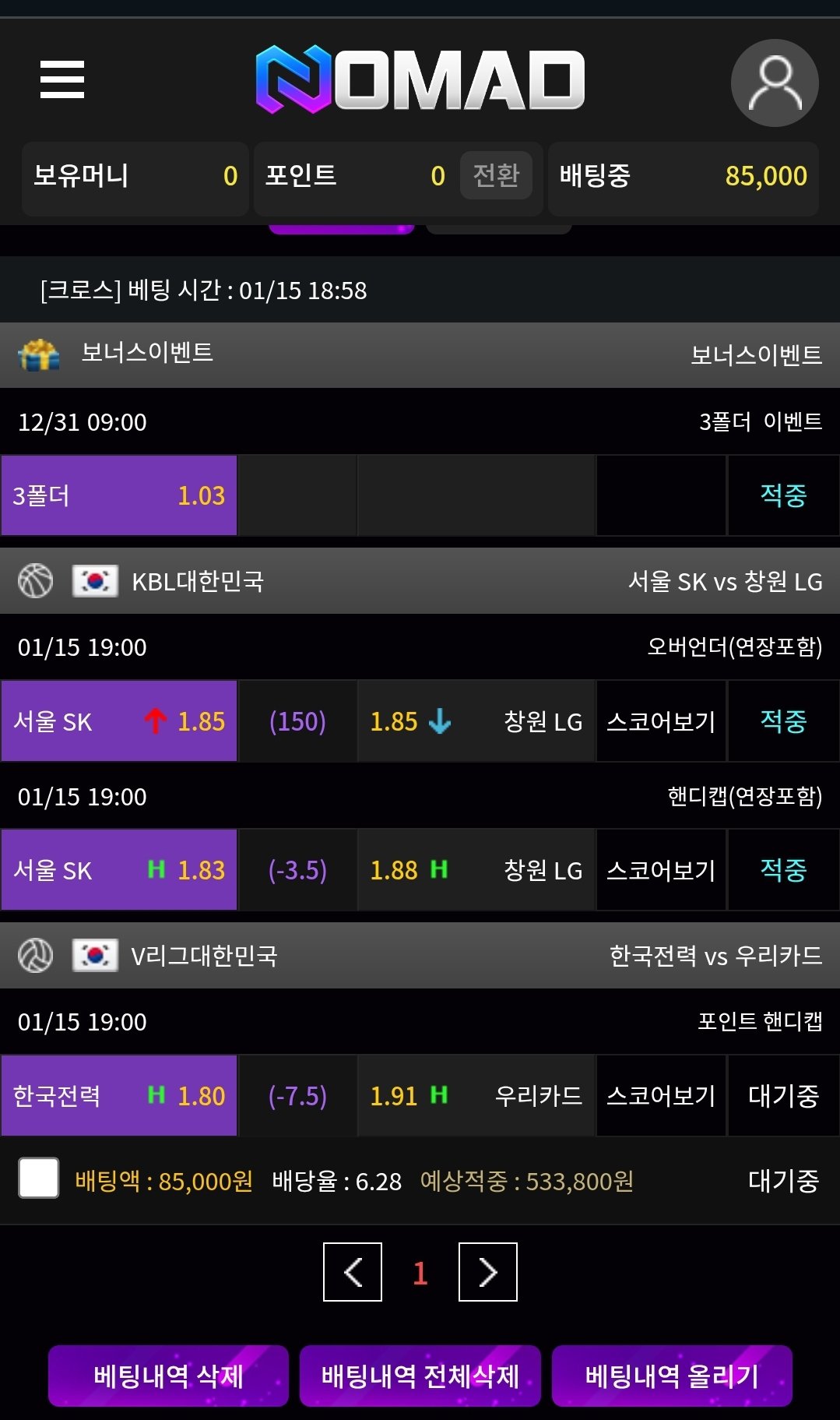The width and height of the screenshot is (840, 1420).
Task: Delete all with 배팅내역 전체삭제
Action: click(420, 1376)
